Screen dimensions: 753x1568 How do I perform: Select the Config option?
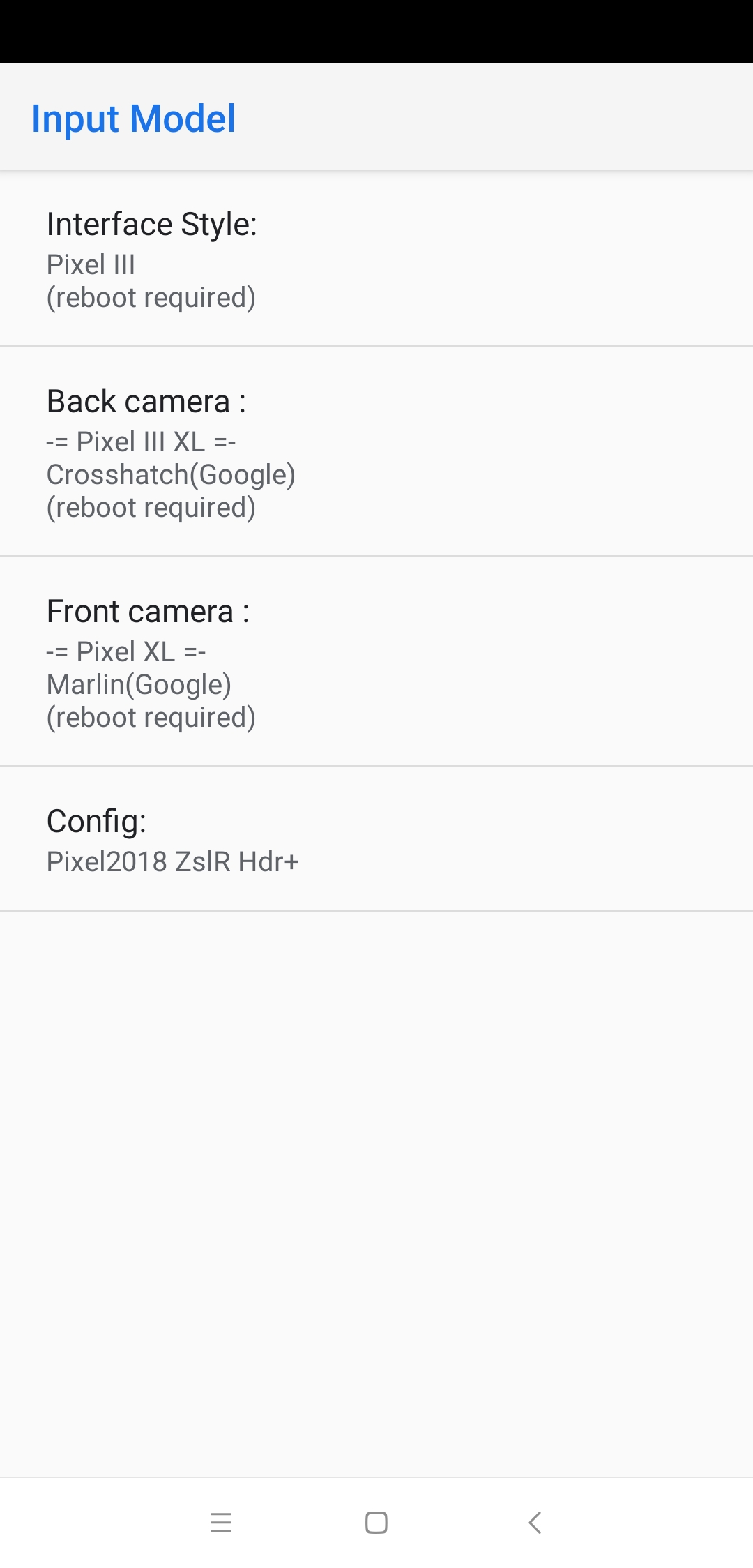point(376,839)
